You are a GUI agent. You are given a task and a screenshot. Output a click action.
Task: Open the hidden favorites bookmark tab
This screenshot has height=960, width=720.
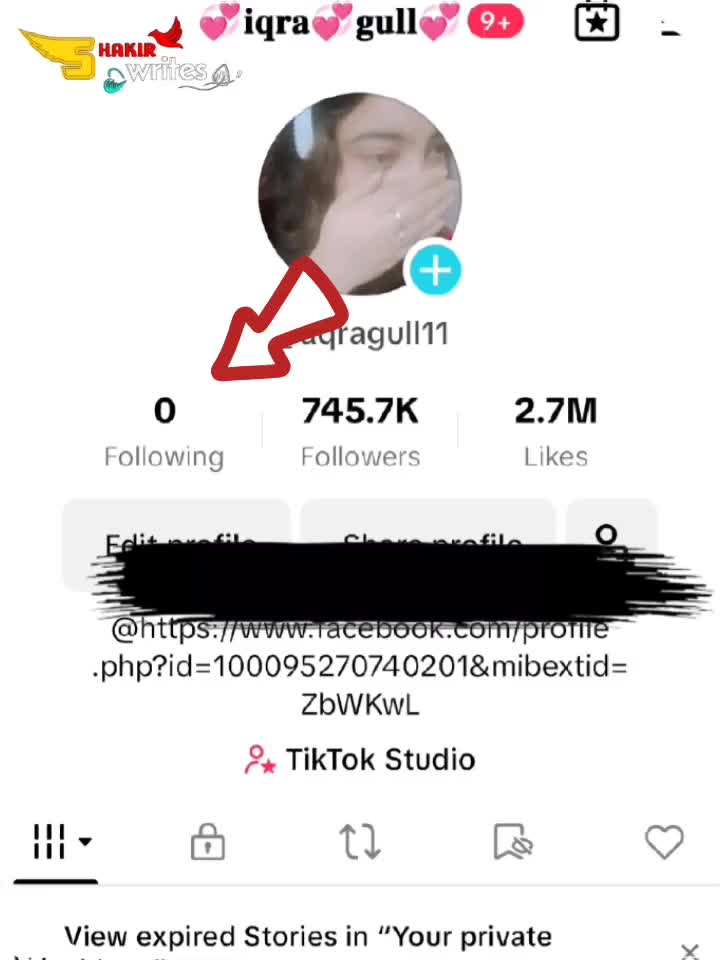(x=514, y=842)
